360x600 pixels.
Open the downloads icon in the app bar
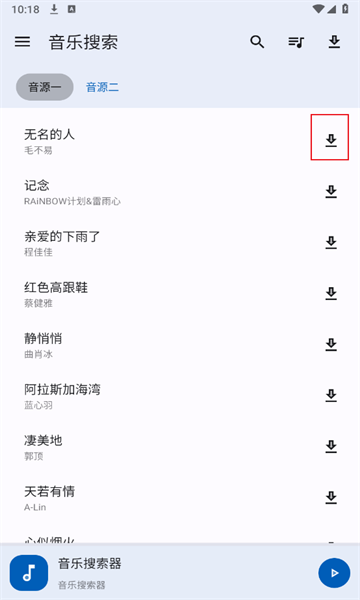334,42
